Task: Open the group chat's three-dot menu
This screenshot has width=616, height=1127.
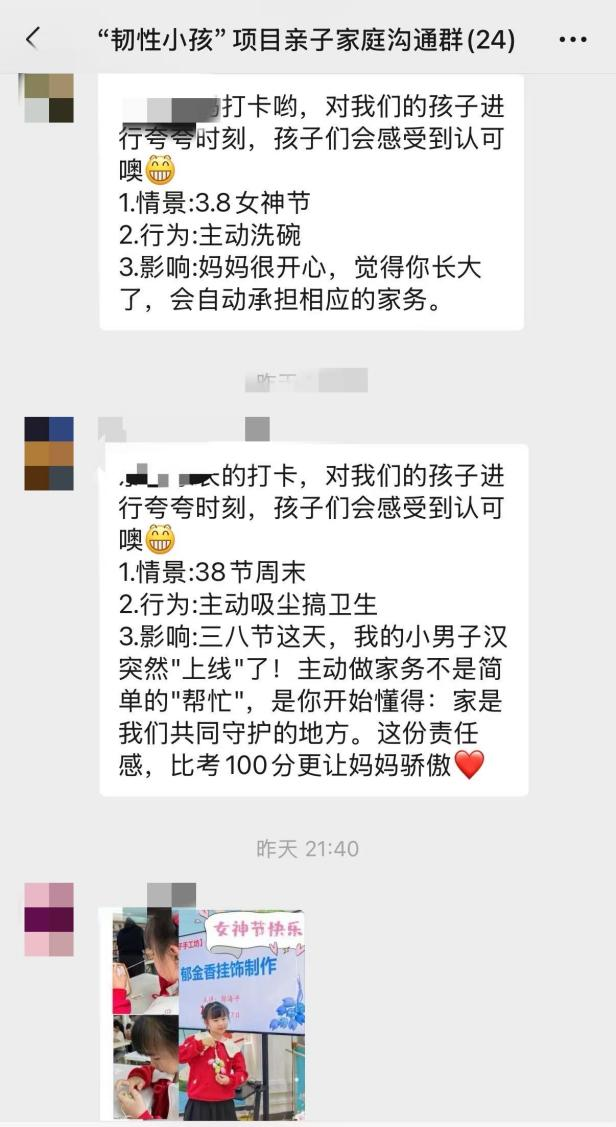Action: 573,40
